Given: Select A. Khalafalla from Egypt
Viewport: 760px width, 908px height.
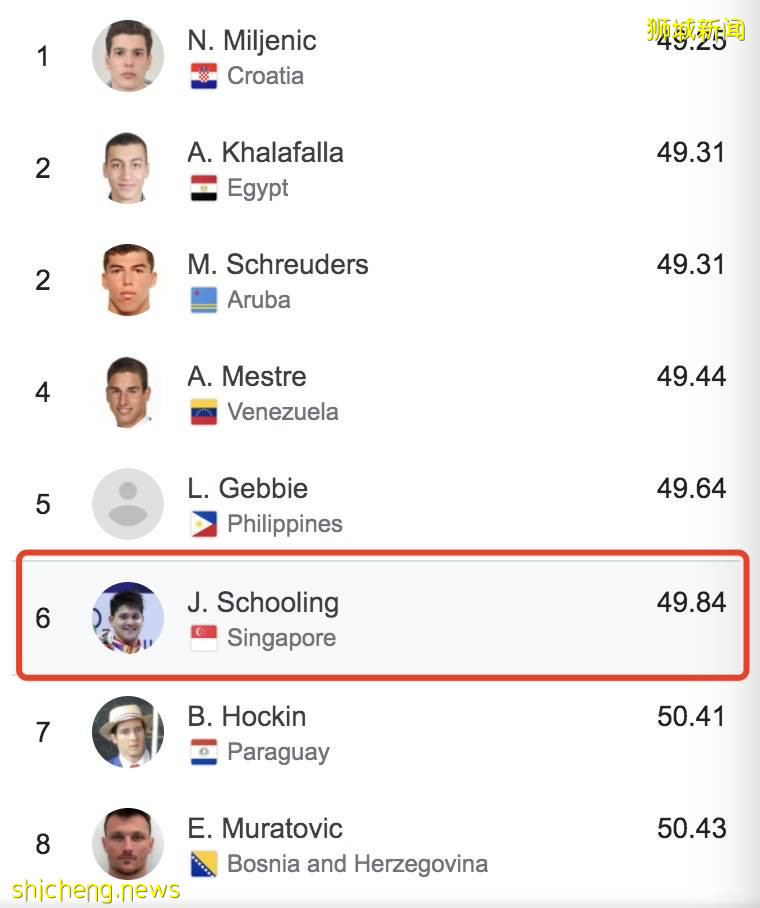Looking at the screenshot, I should click(x=265, y=153).
